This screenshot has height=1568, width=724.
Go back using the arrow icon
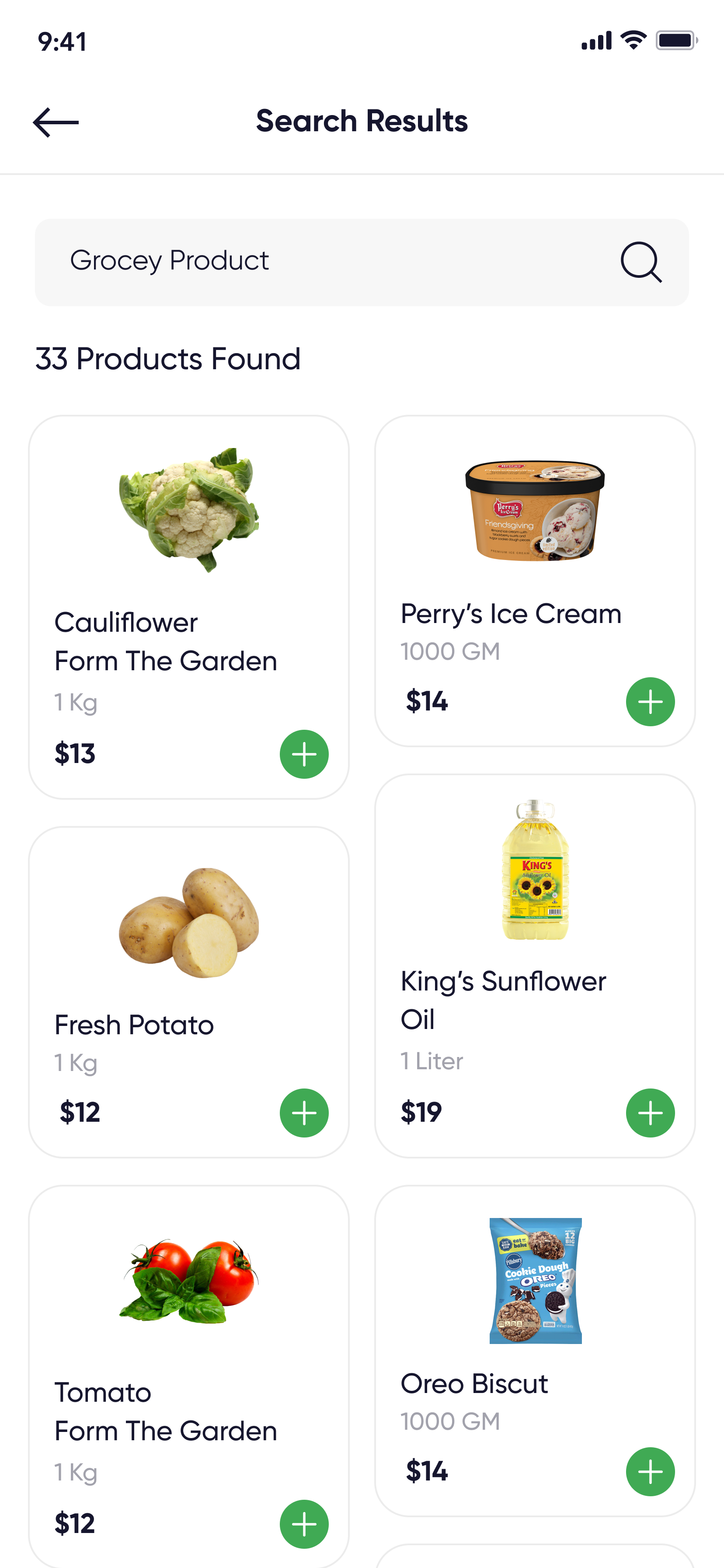point(56,122)
